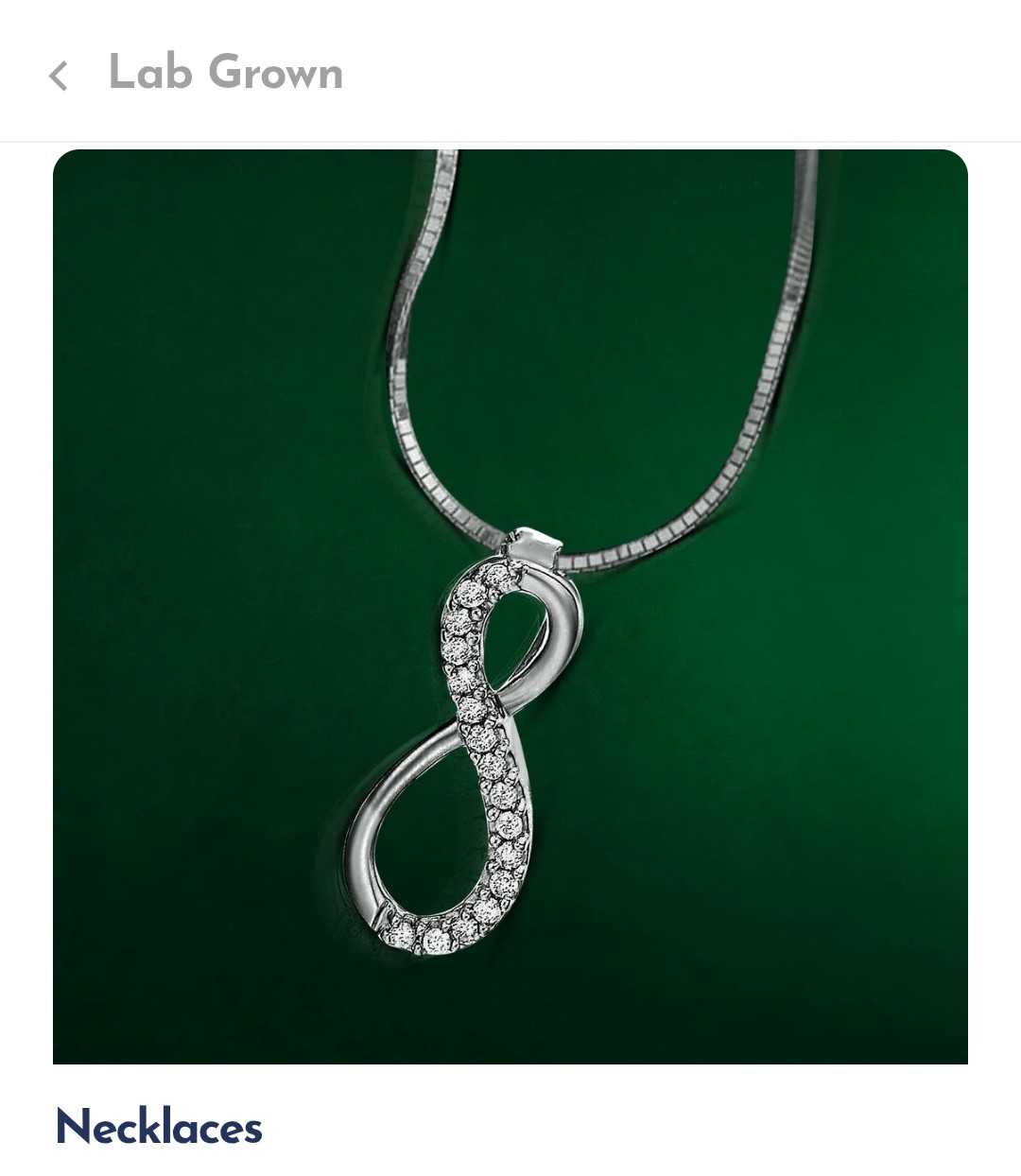
Task: Go back from Lab Grown page
Action: tap(59, 76)
